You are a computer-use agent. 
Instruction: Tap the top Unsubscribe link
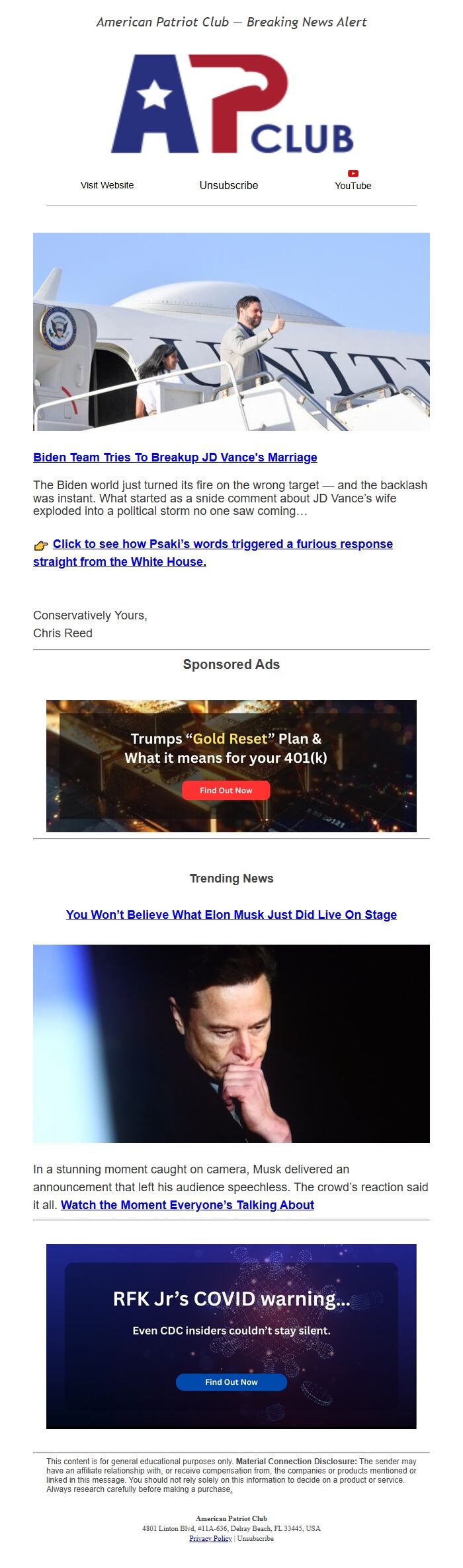228,185
